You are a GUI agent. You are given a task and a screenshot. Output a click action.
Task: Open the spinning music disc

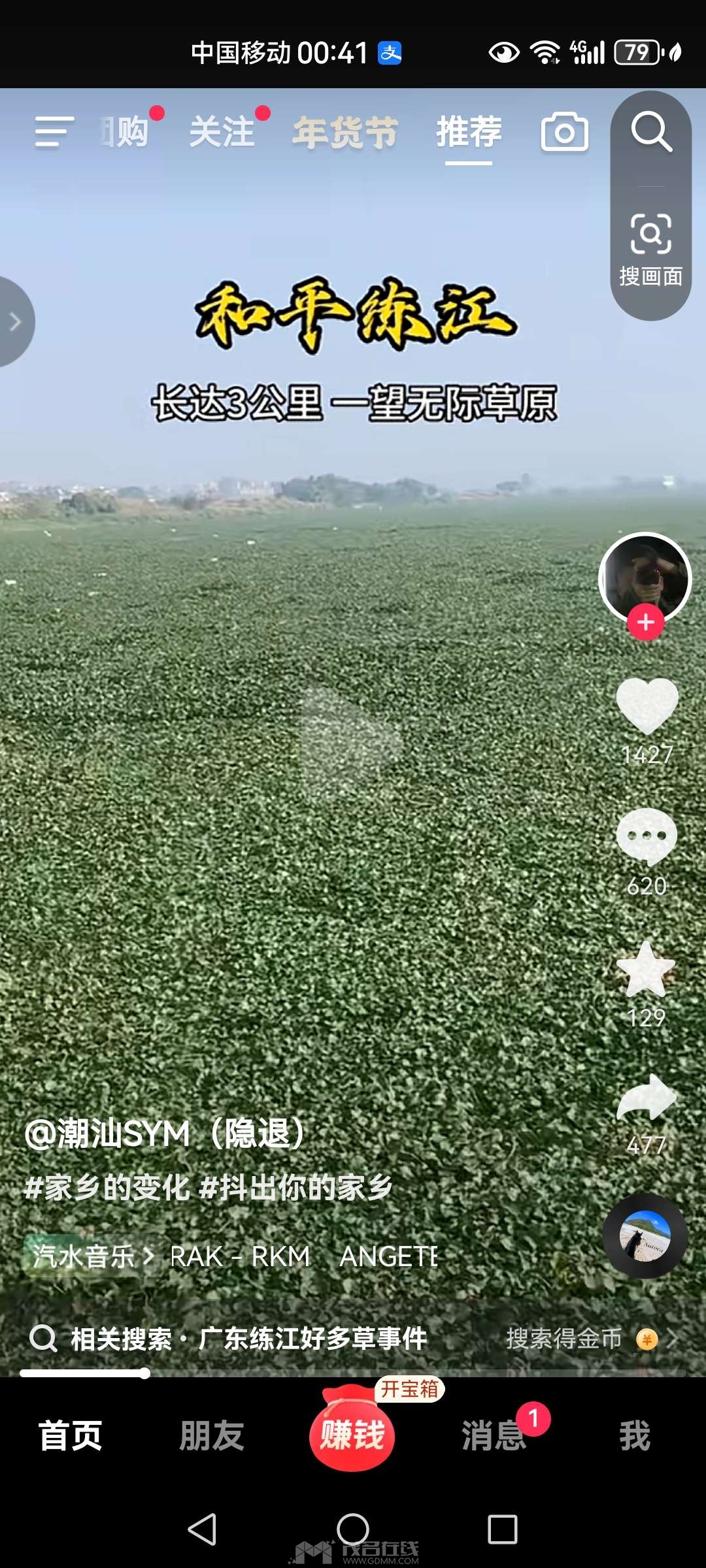point(645,1236)
